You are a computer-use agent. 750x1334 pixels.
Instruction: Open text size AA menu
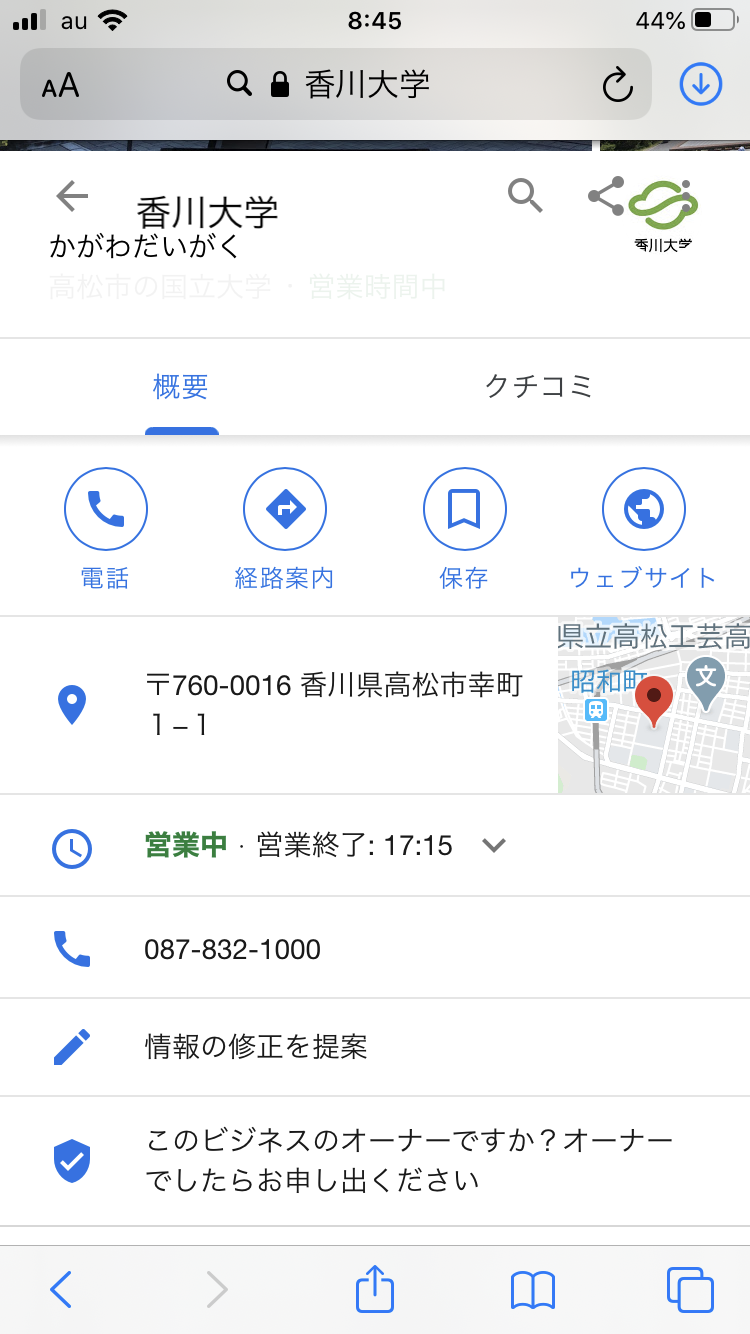pos(61,85)
